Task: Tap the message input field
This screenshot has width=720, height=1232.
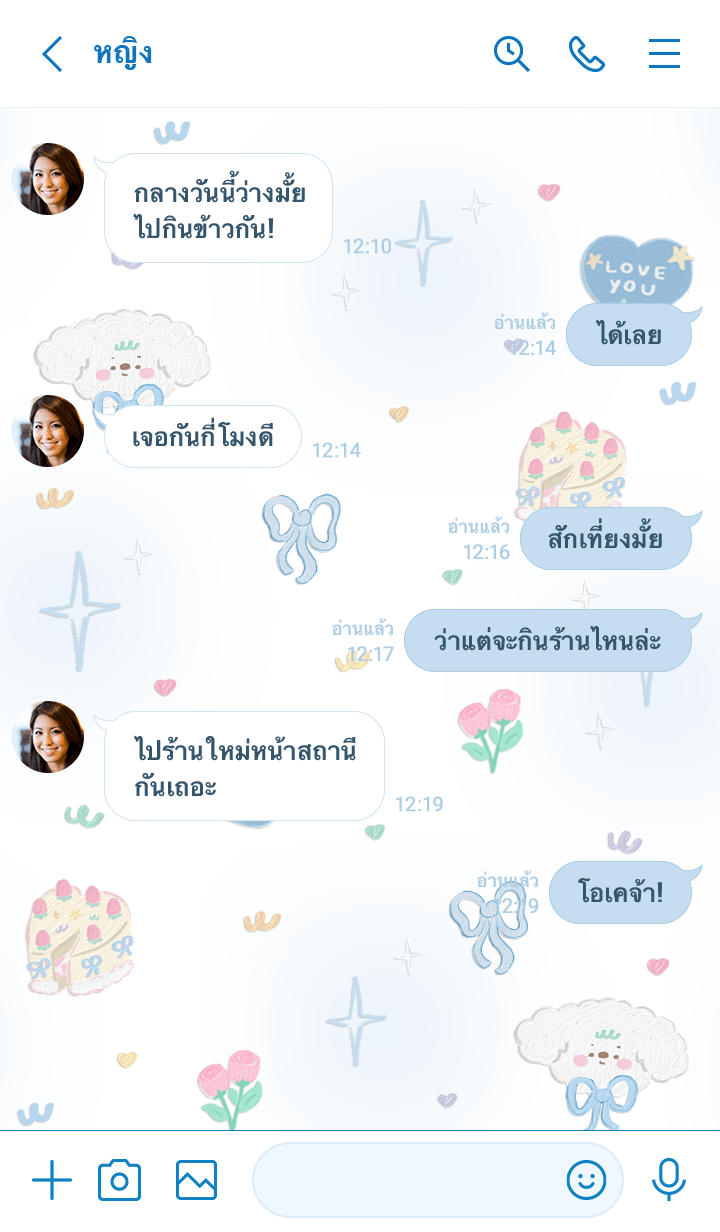Action: [x=405, y=1181]
